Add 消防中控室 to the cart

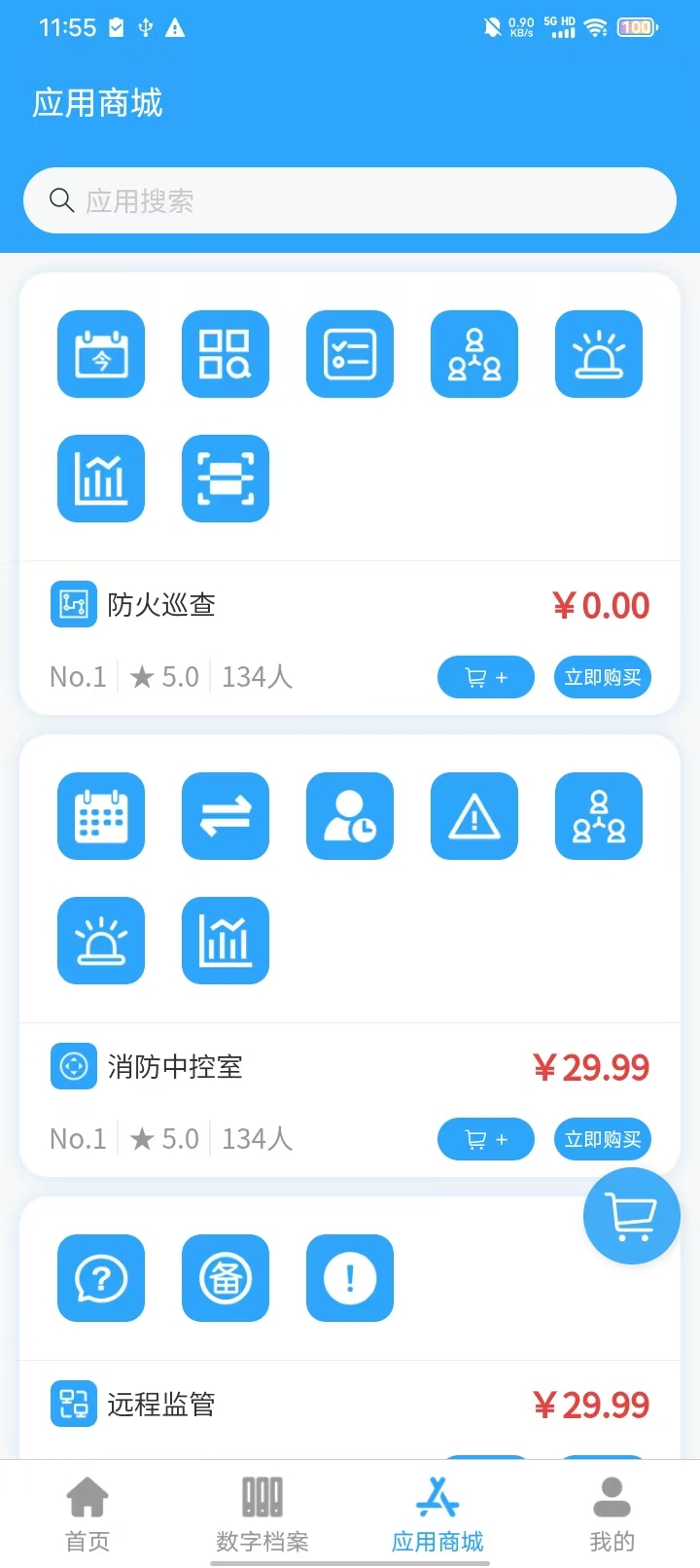pos(486,1139)
